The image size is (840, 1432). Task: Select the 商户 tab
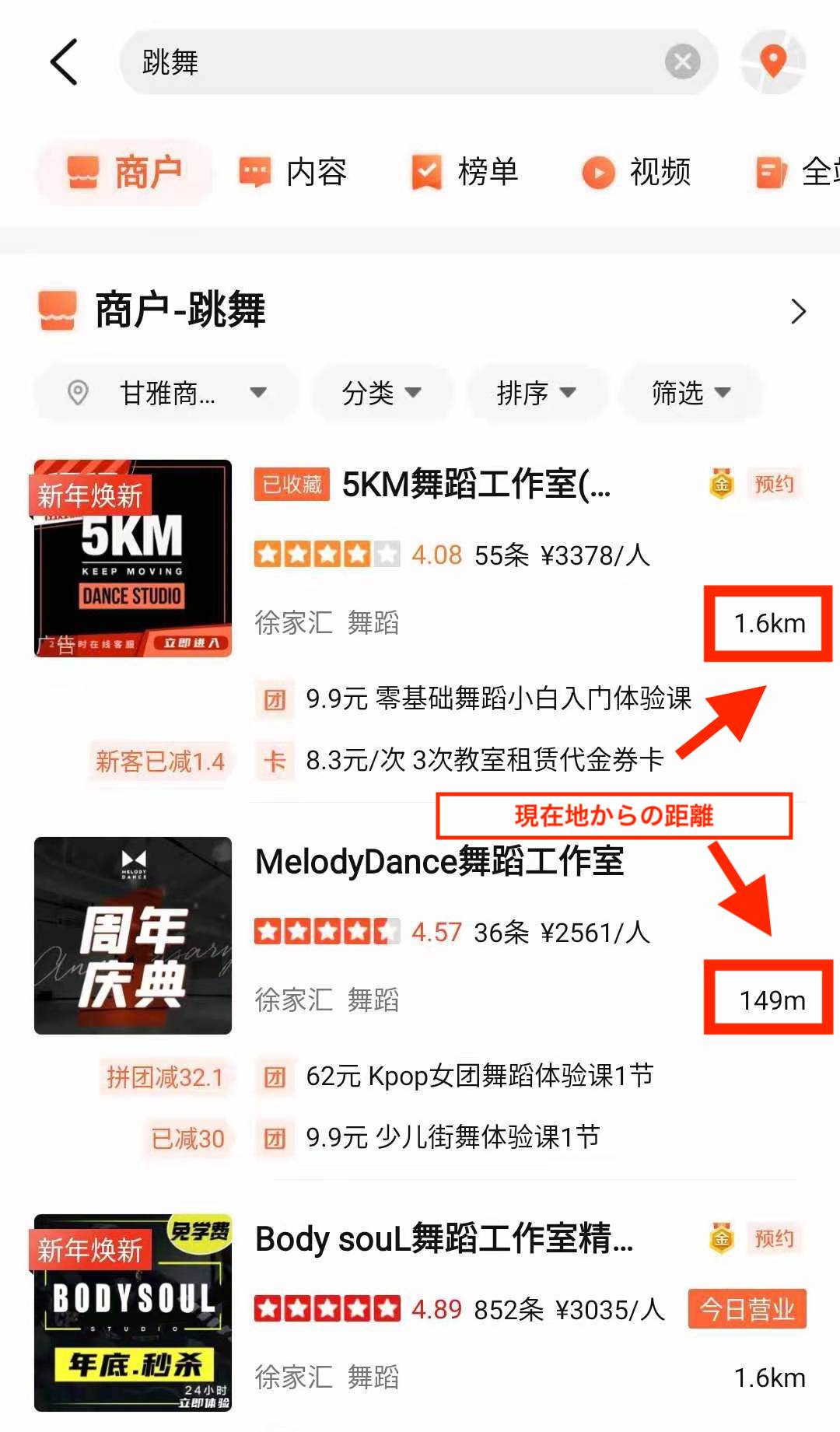(x=124, y=172)
